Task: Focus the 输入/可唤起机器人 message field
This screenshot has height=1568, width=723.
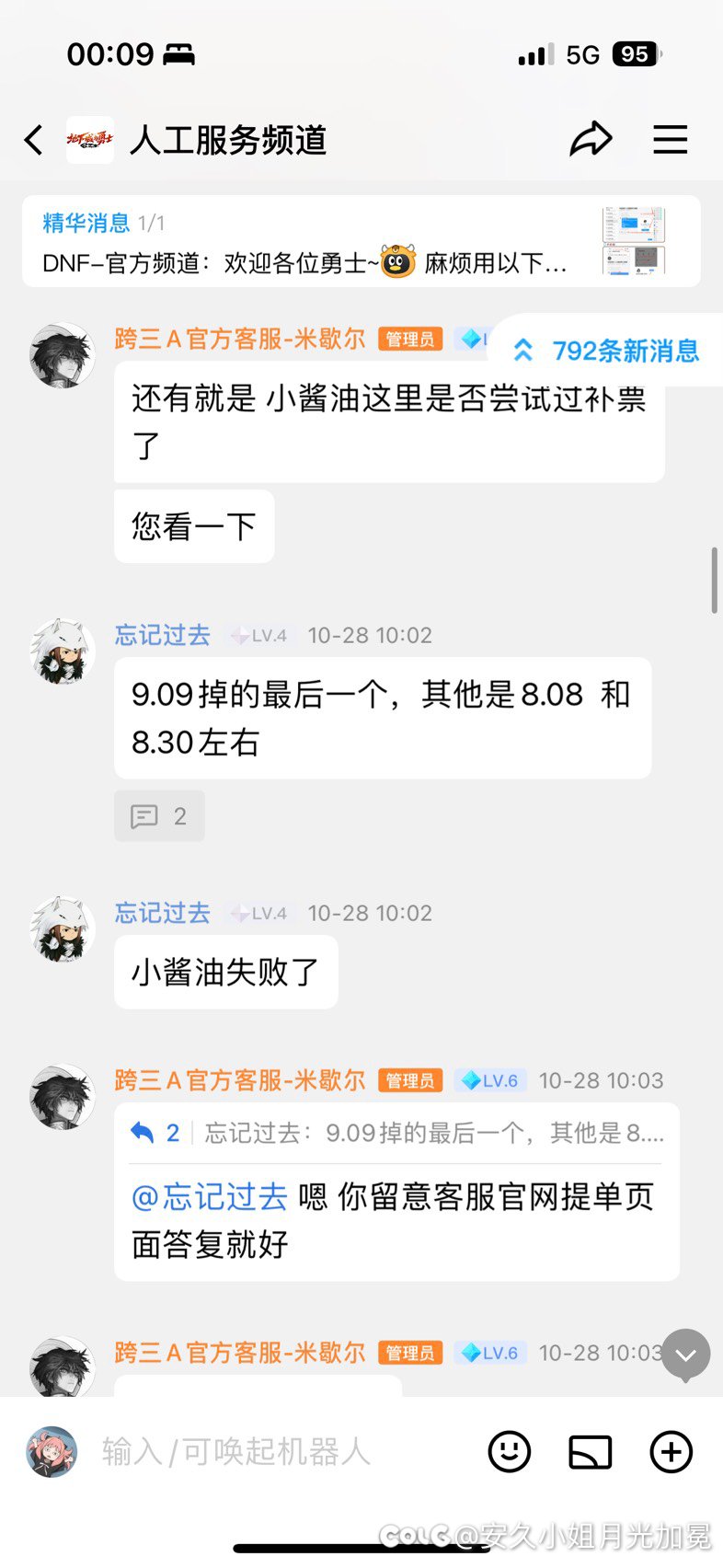Action: click(x=276, y=1452)
